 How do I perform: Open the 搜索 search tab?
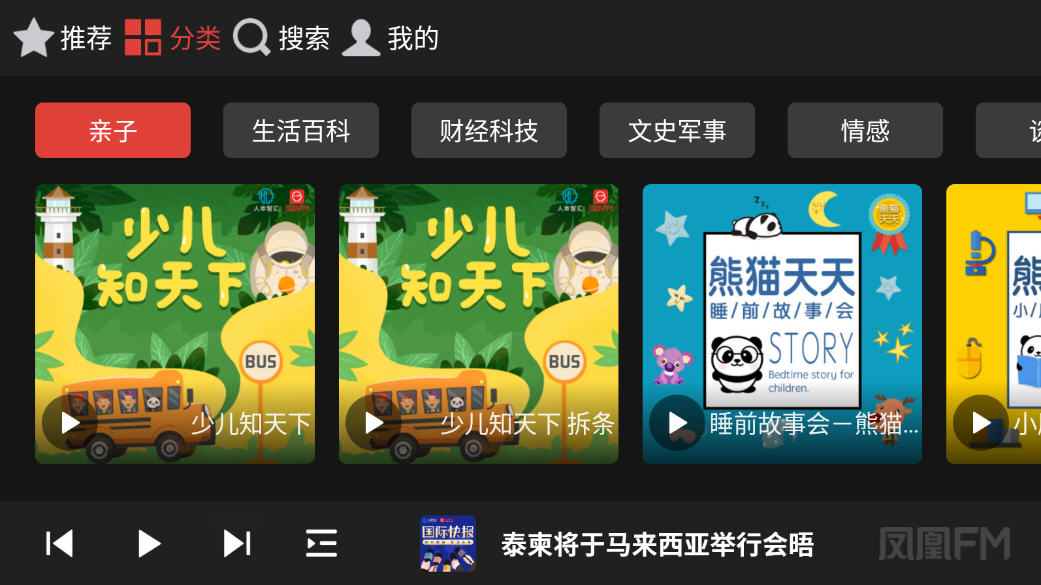pos(281,38)
